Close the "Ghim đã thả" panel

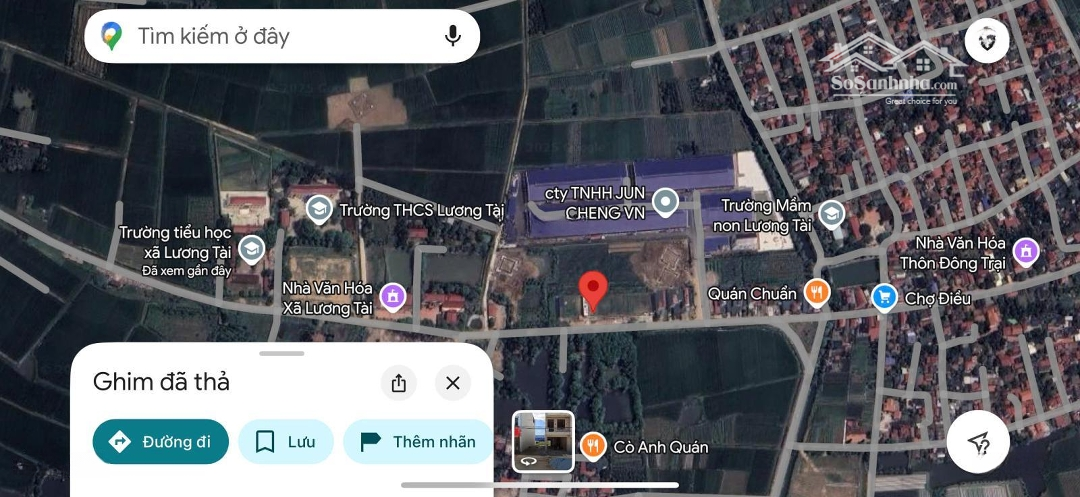(x=452, y=383)
